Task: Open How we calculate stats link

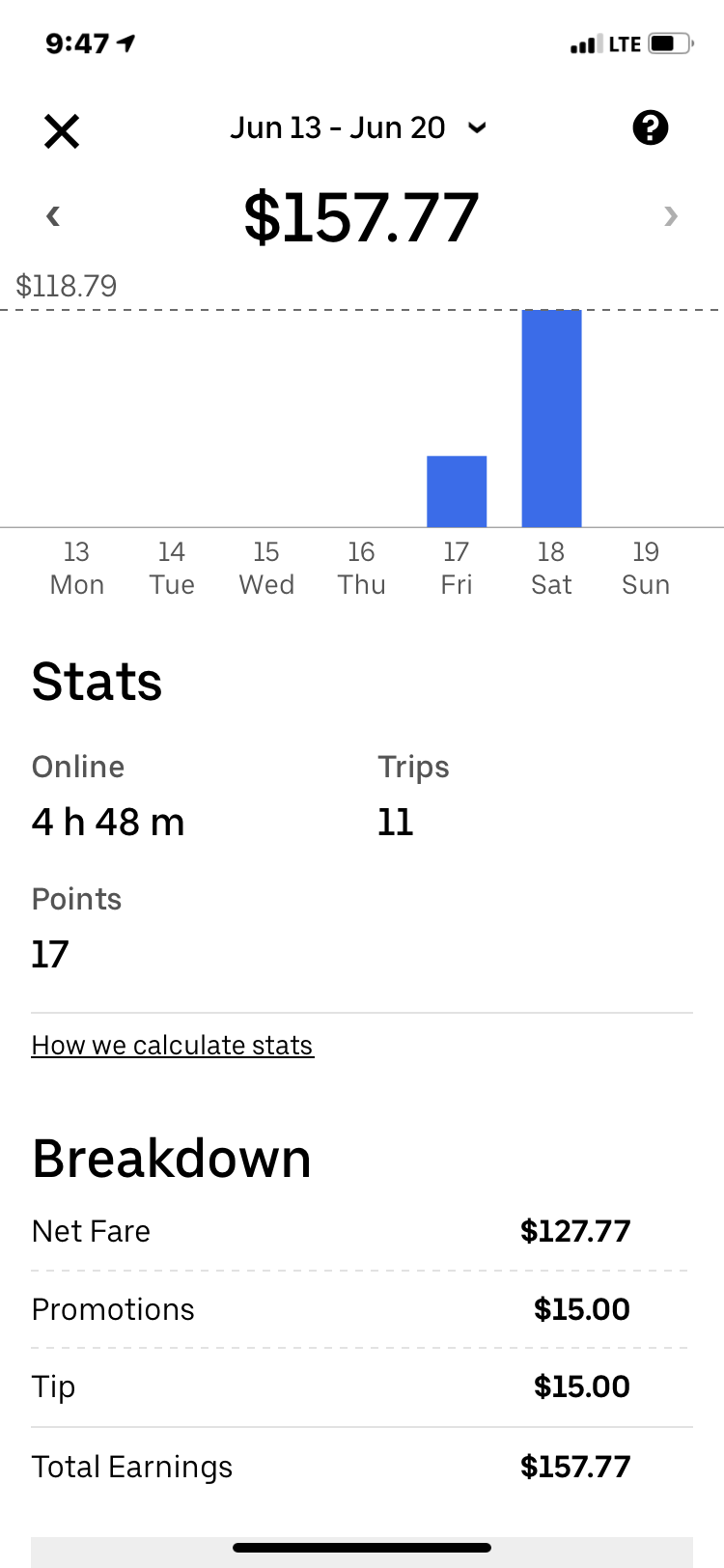Action: [172, 1046]
